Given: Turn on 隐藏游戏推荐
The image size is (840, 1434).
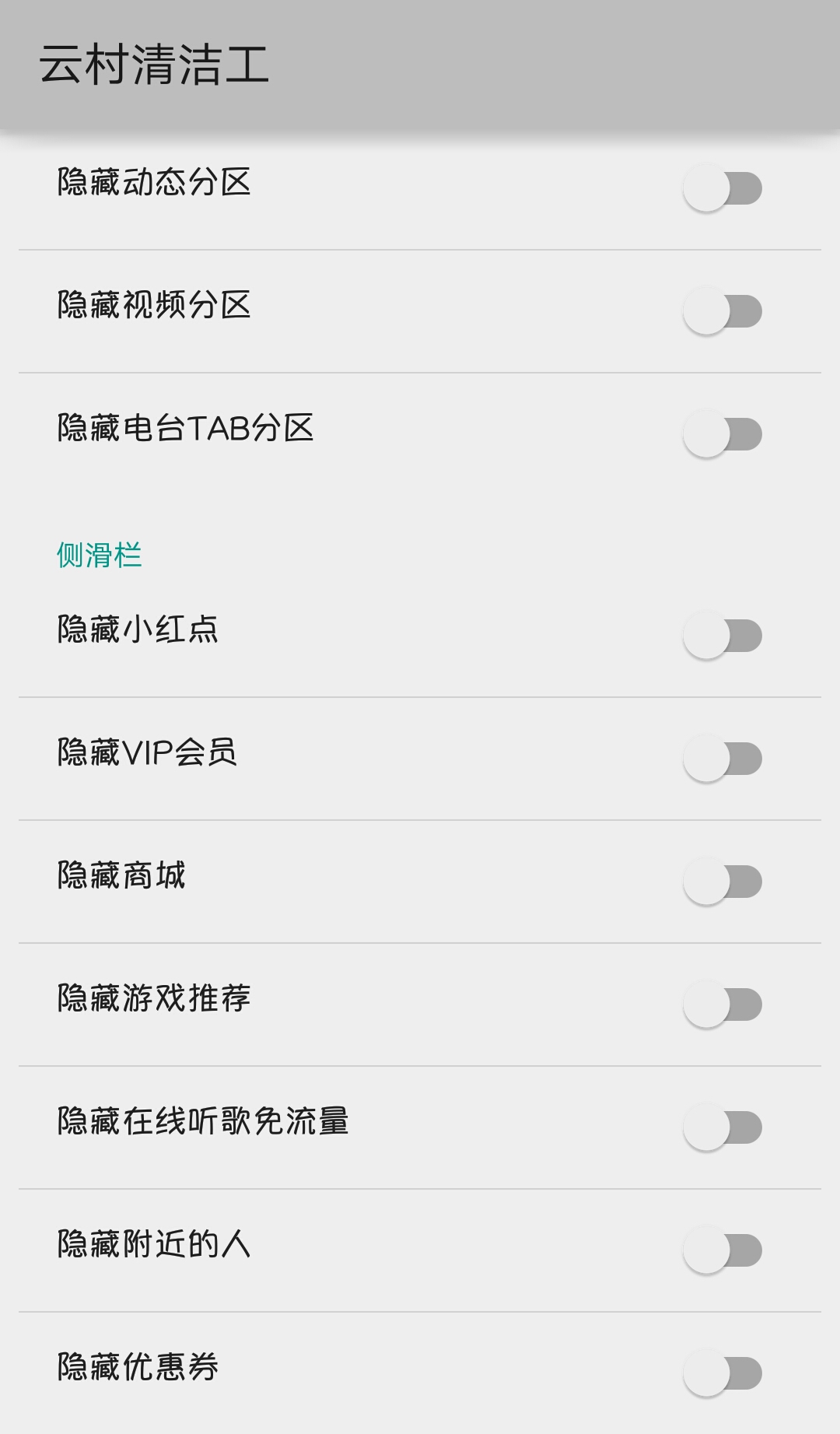Looking at the screenshot, I should (x=722, y=1004).
